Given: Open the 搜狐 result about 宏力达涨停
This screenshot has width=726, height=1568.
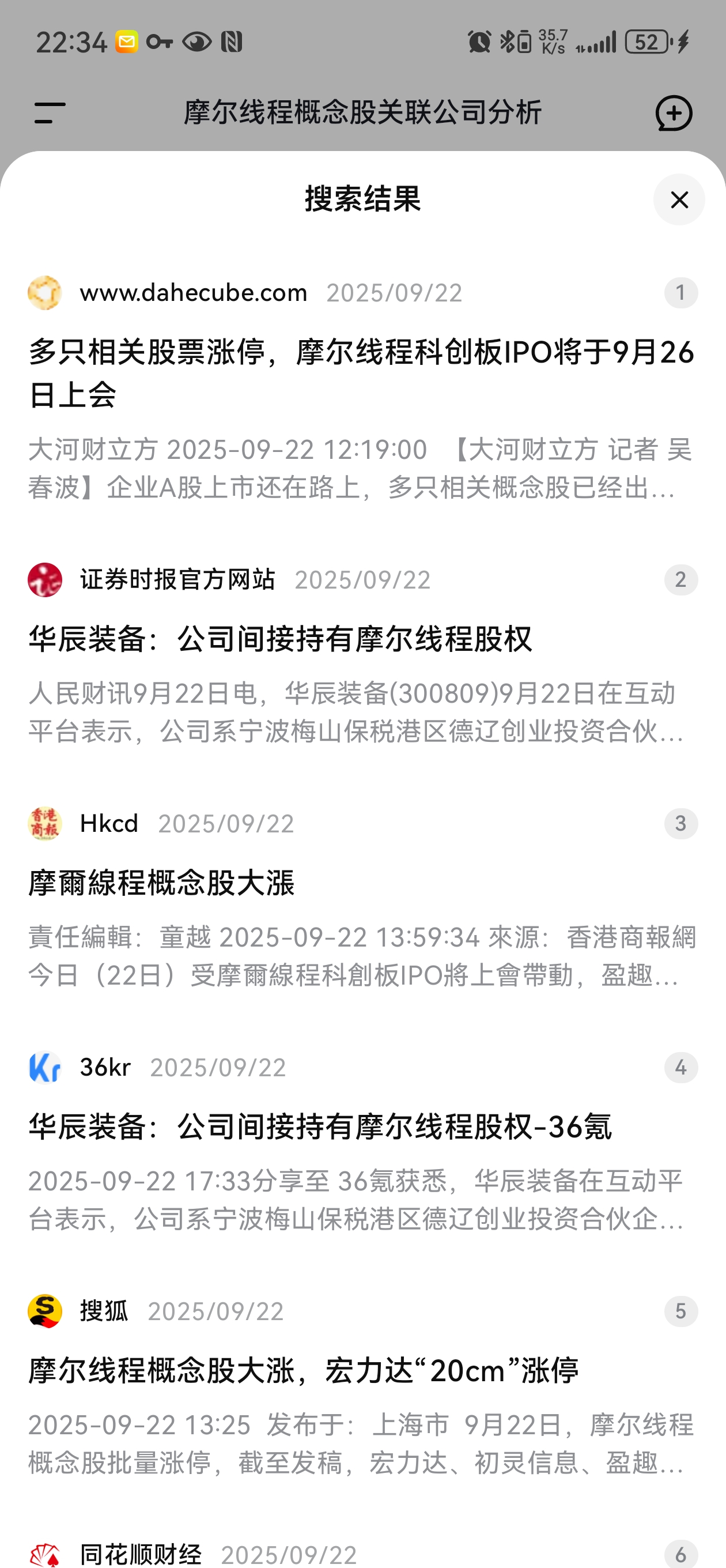Looking at the screenshot, I should click(x=303, y=1371).
